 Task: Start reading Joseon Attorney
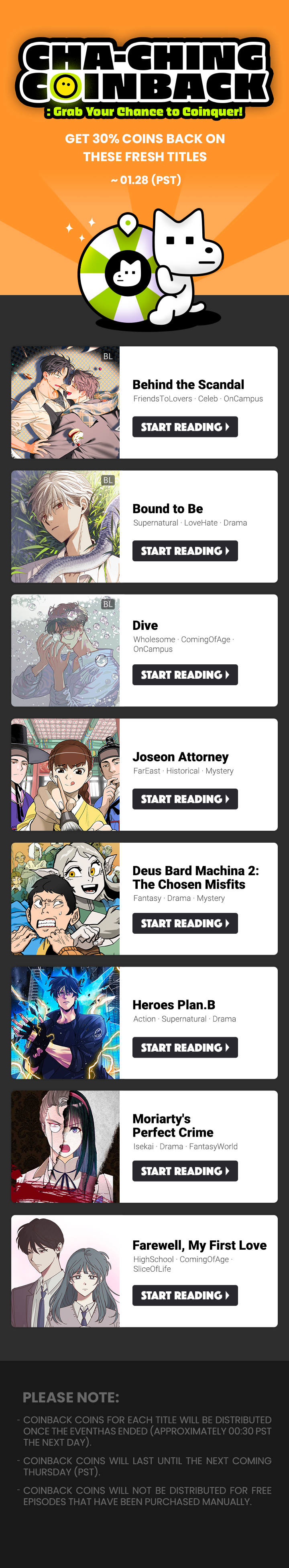click(x=185, y=799)
